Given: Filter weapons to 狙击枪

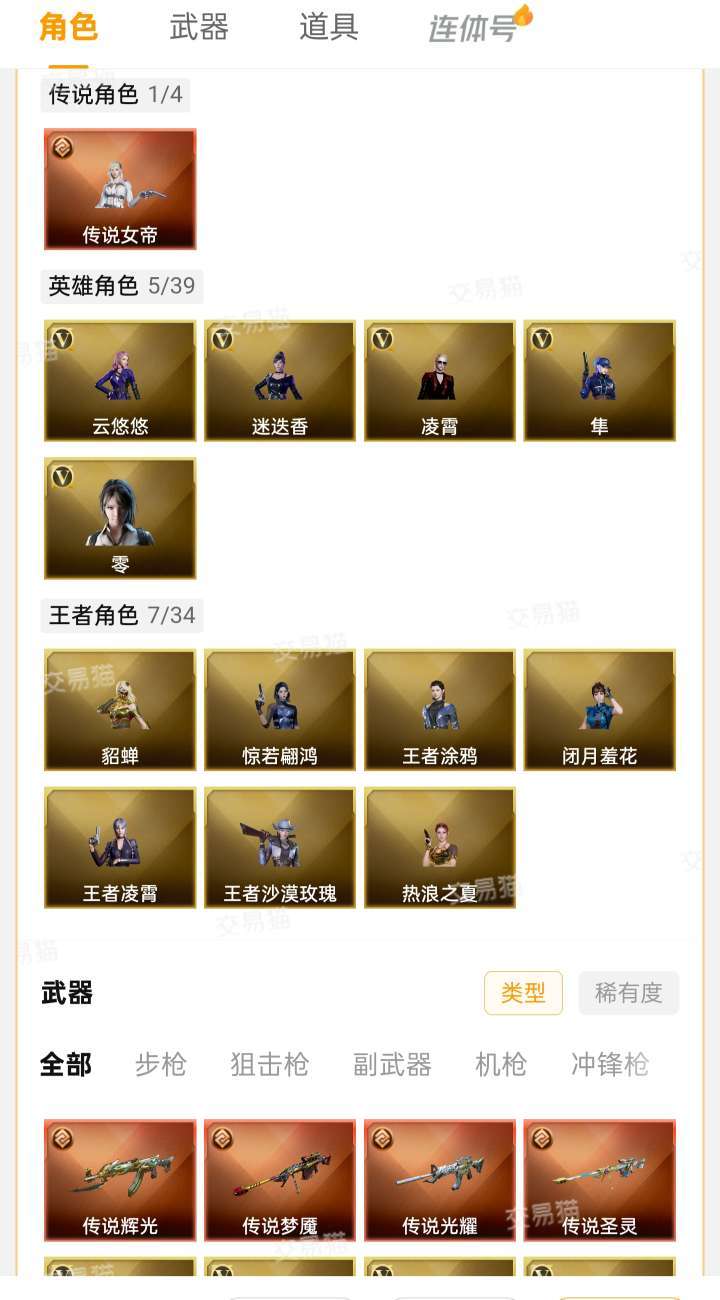Looking at the screenshot, I should tap(270, 1065).
